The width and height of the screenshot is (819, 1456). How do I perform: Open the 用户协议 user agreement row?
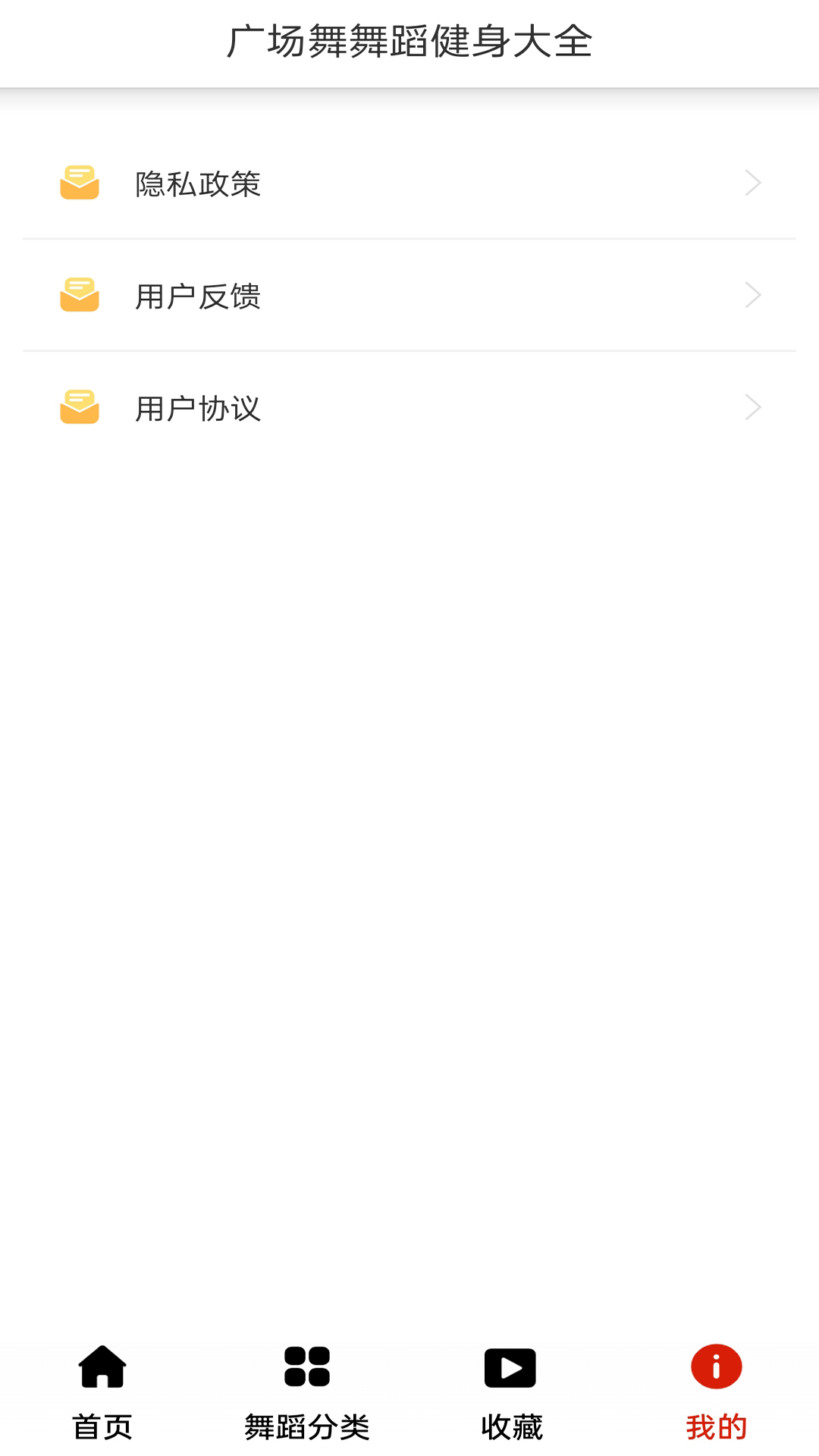click(x=409, y=408)
